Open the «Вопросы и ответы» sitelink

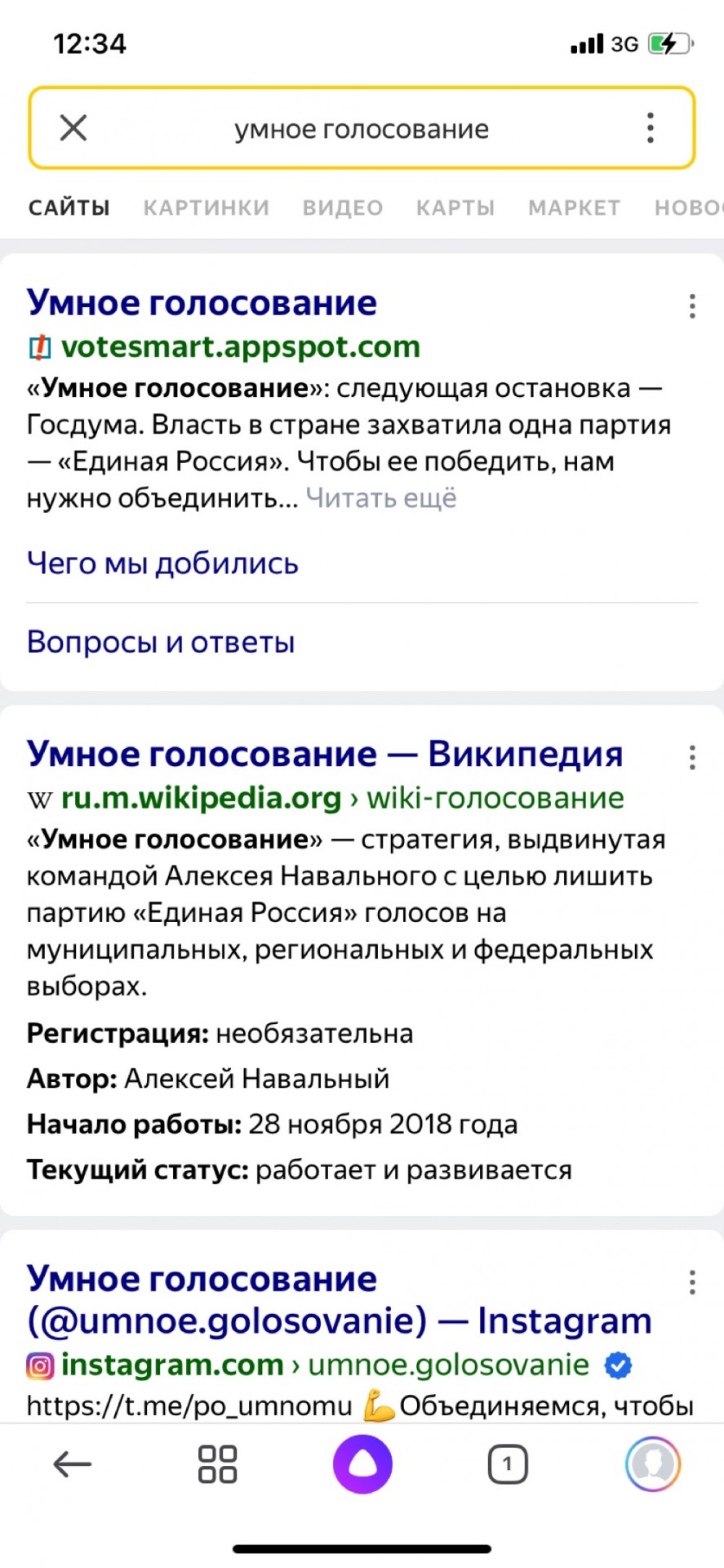click(161, 642)
